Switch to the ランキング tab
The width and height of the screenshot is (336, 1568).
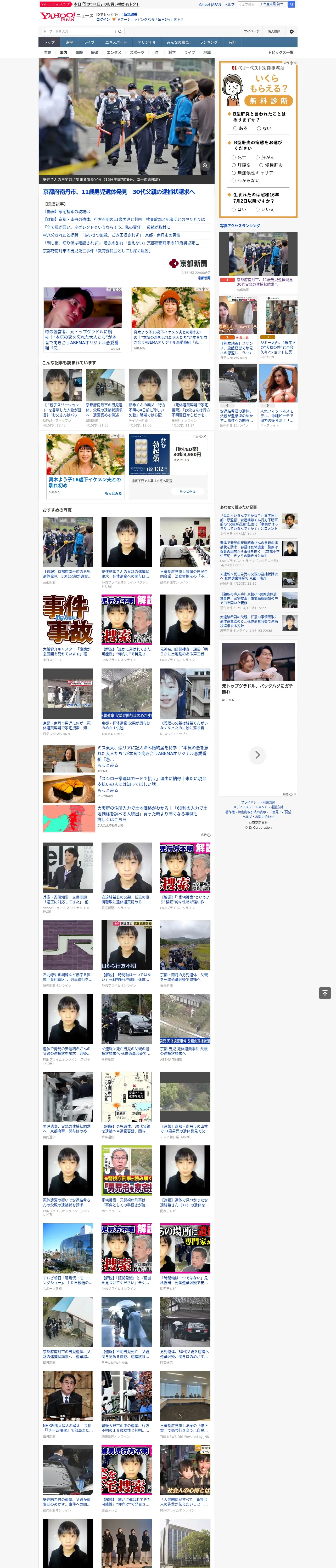pos(209,43)
